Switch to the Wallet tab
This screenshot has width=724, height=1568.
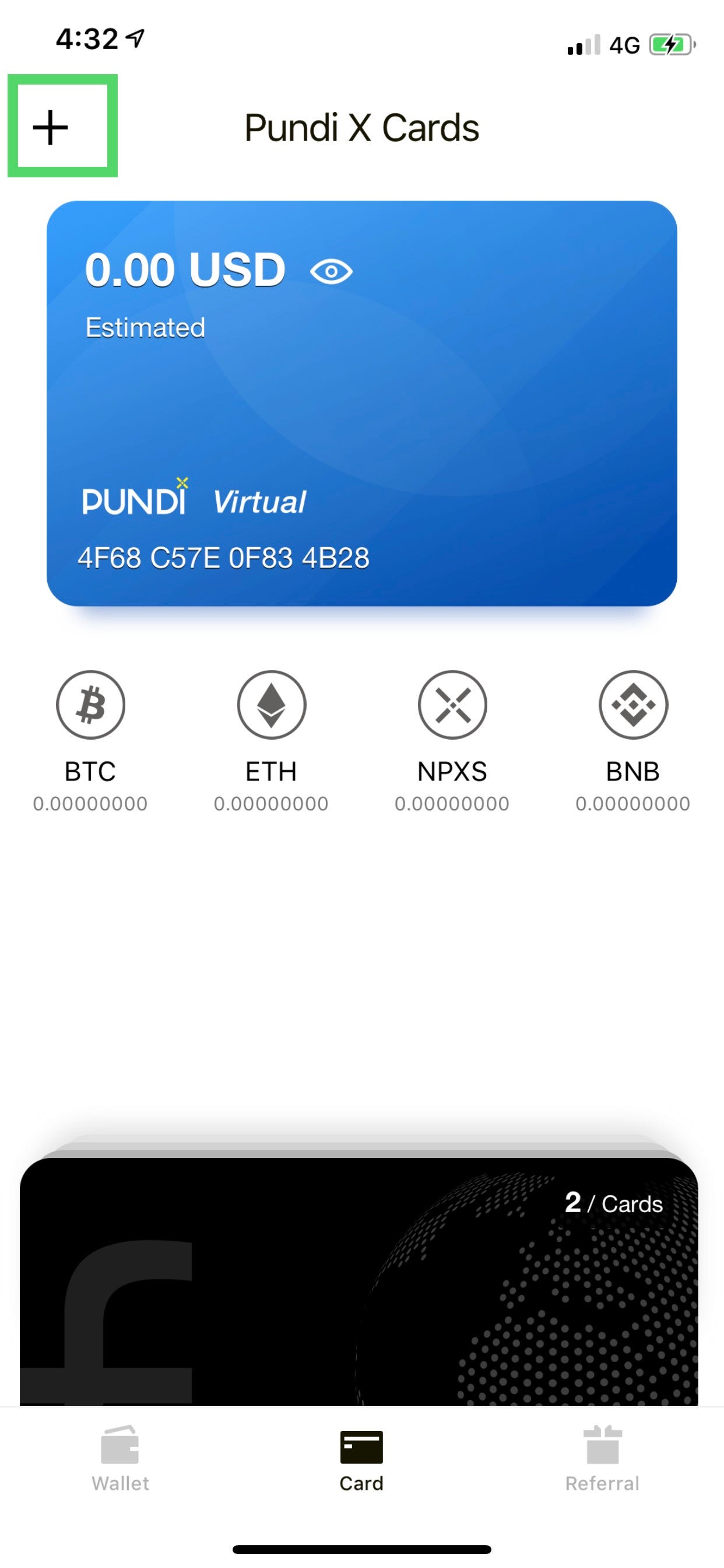(x=121, y=1458)
